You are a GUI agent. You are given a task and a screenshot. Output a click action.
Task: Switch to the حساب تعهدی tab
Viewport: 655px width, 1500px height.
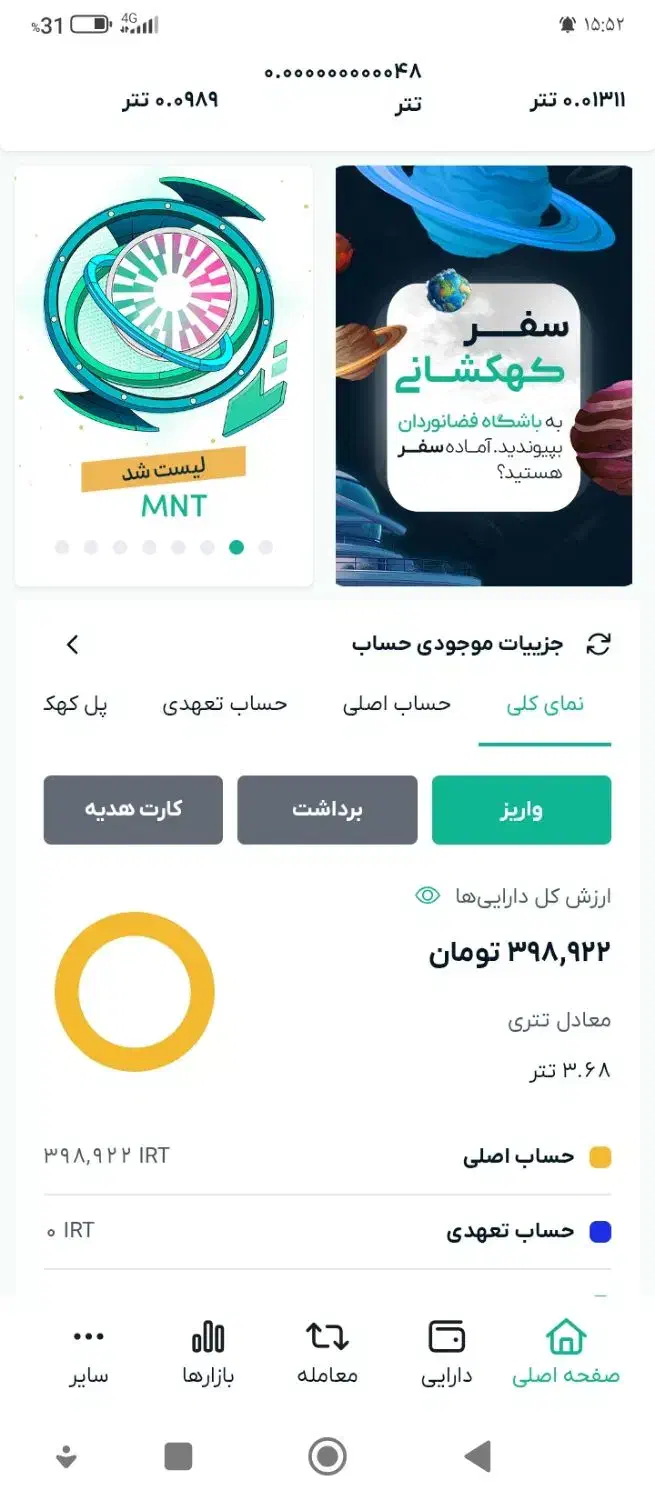(x=225, y=704)
